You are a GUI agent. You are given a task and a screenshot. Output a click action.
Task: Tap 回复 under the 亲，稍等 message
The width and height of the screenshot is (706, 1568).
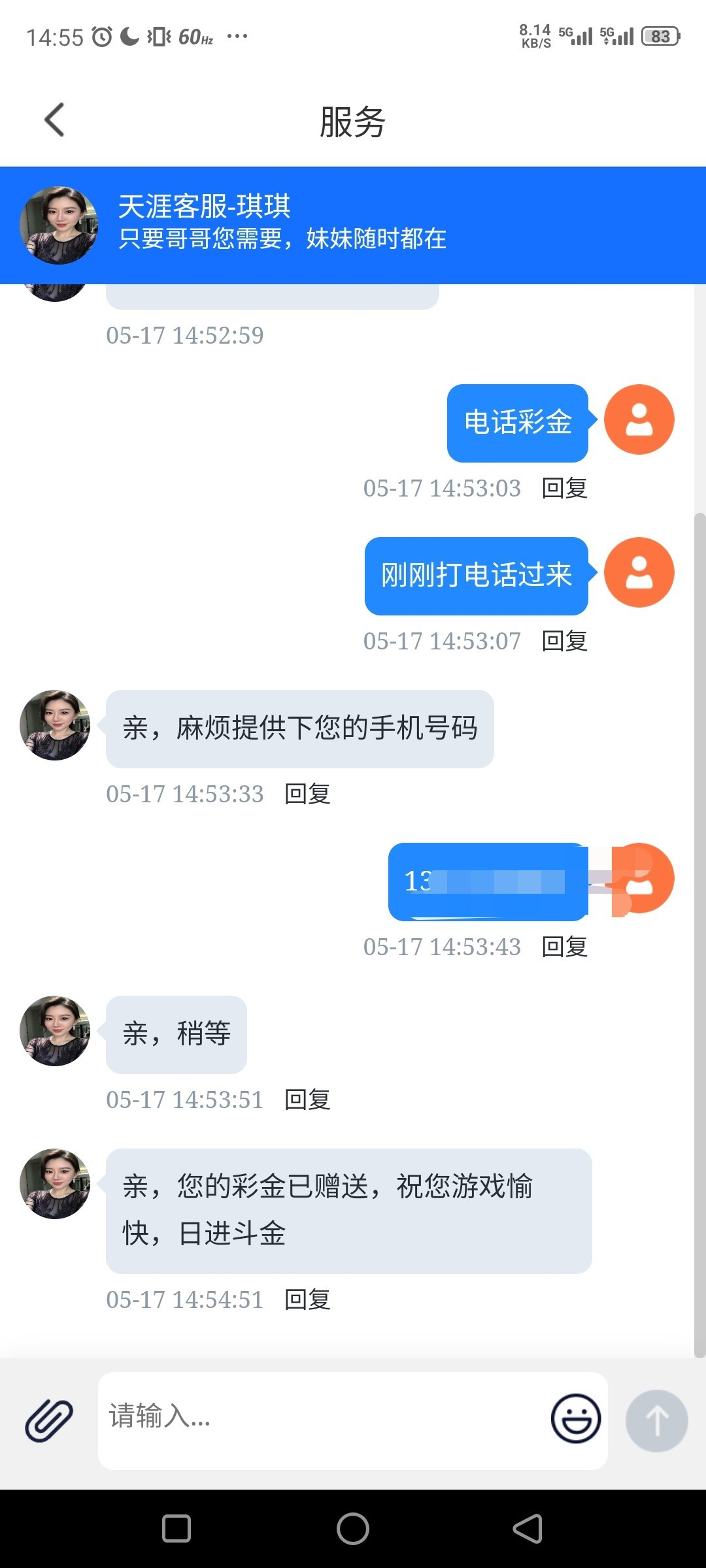[x=308, y=1100]
